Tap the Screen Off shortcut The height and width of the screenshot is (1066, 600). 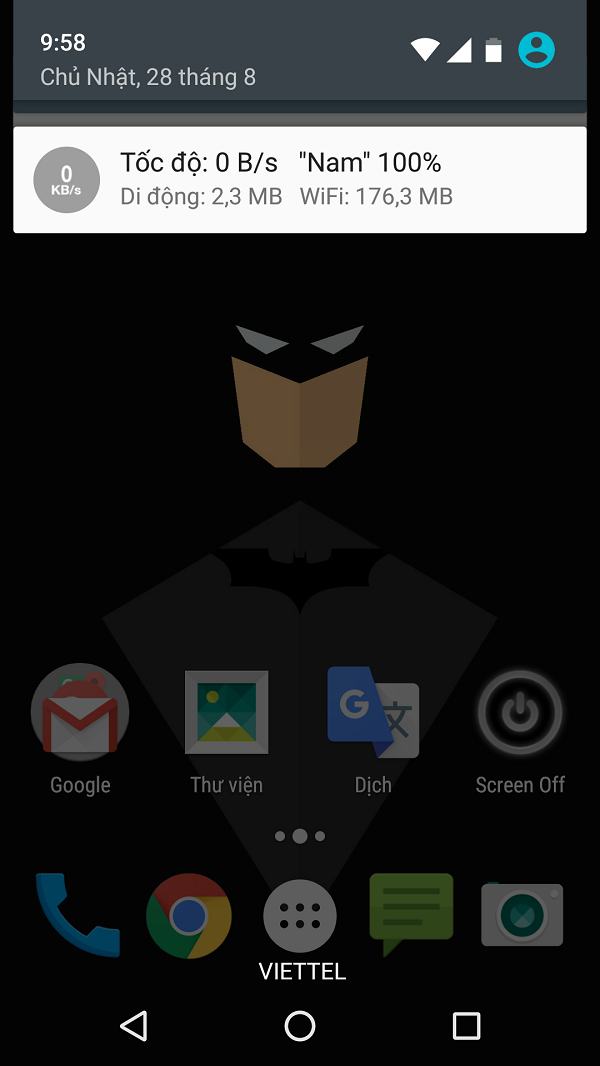click(x=520, y=713)
